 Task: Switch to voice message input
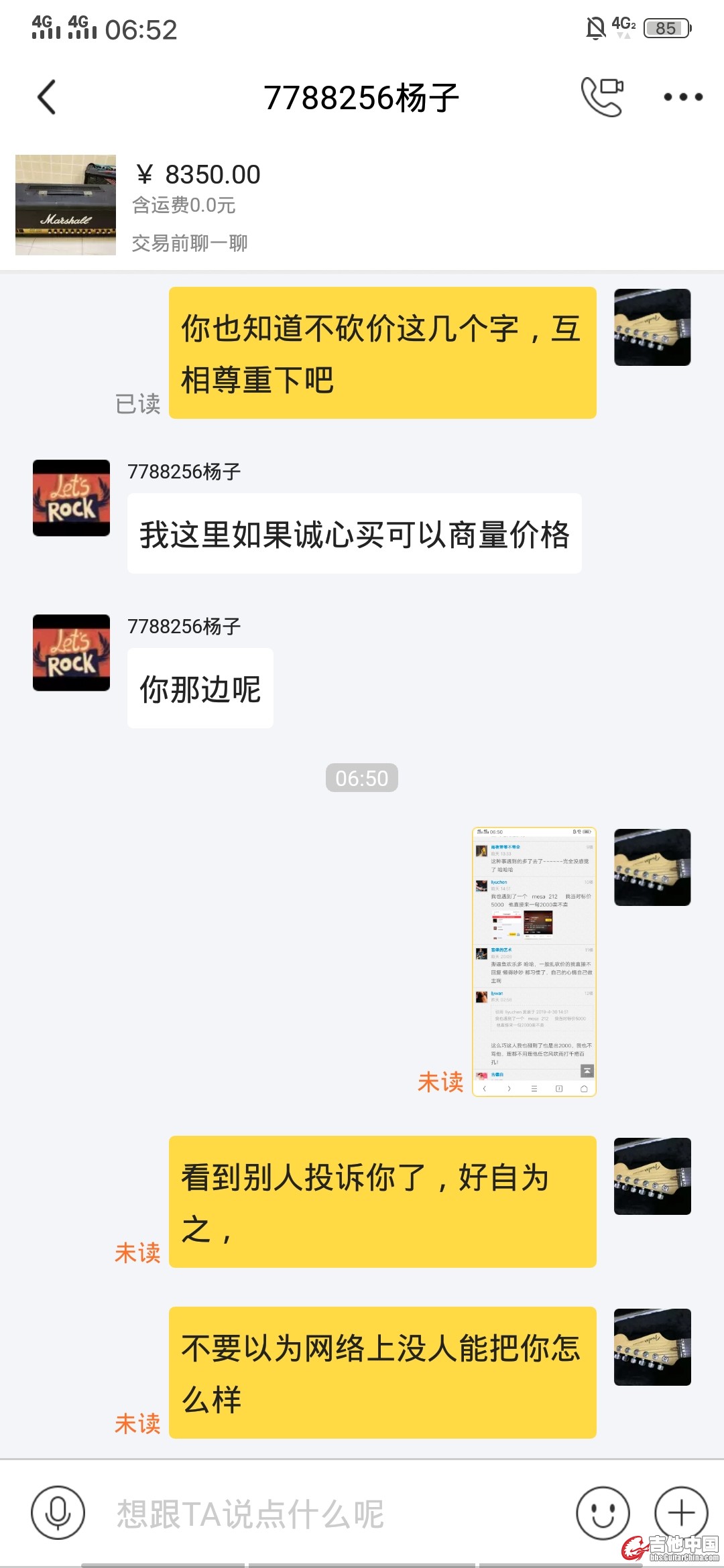(x=58, y=1513)
